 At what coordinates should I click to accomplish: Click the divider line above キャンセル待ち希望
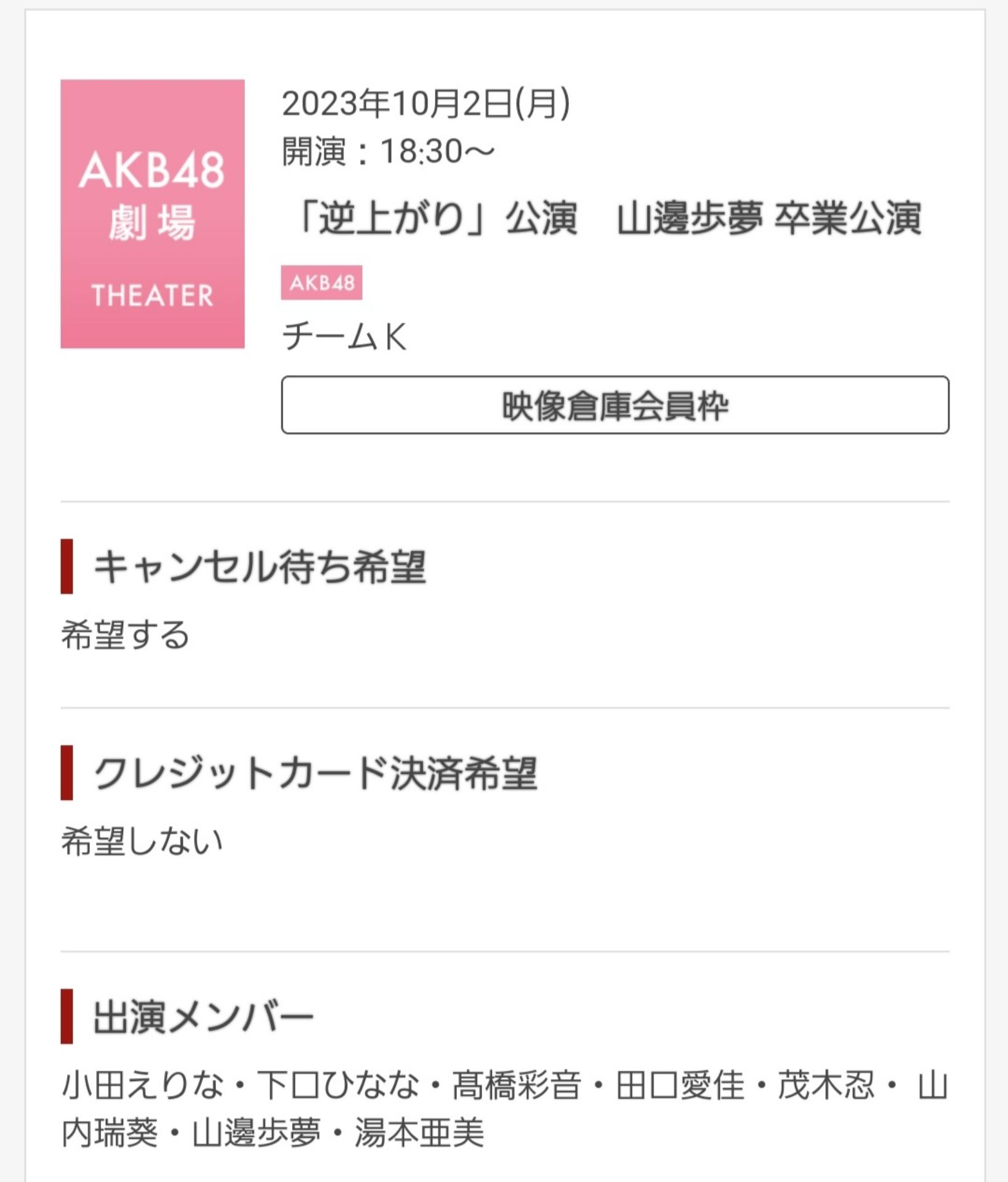504,502
